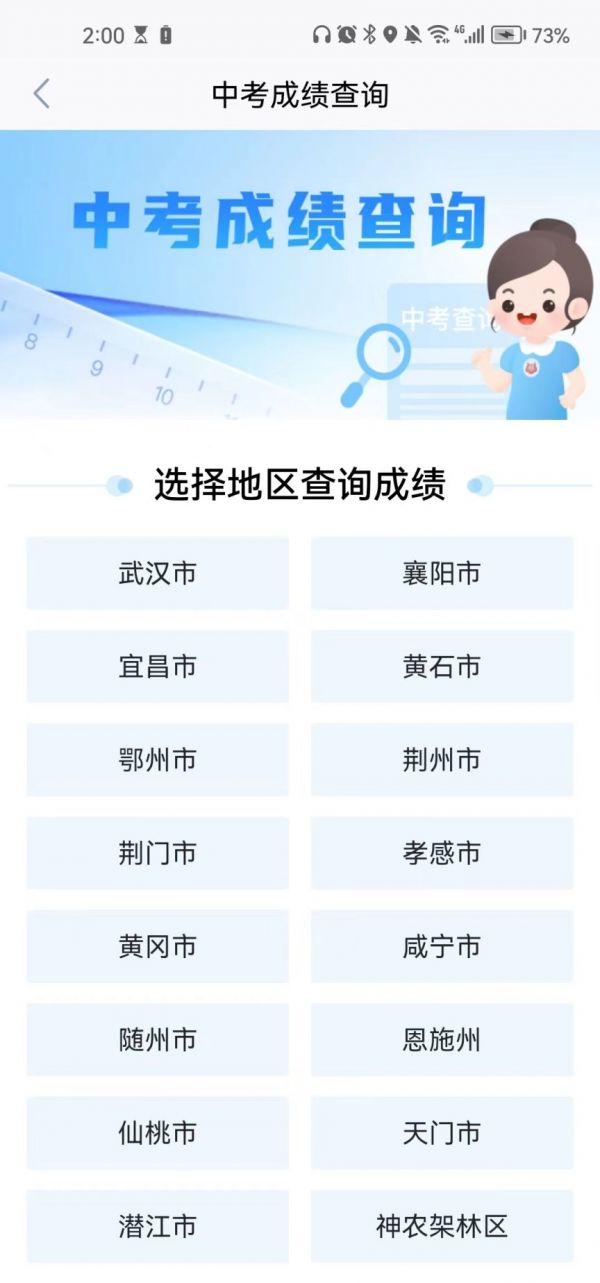Tap the 黄石市 button
The image size is (600, 1283).
point(442,666)
